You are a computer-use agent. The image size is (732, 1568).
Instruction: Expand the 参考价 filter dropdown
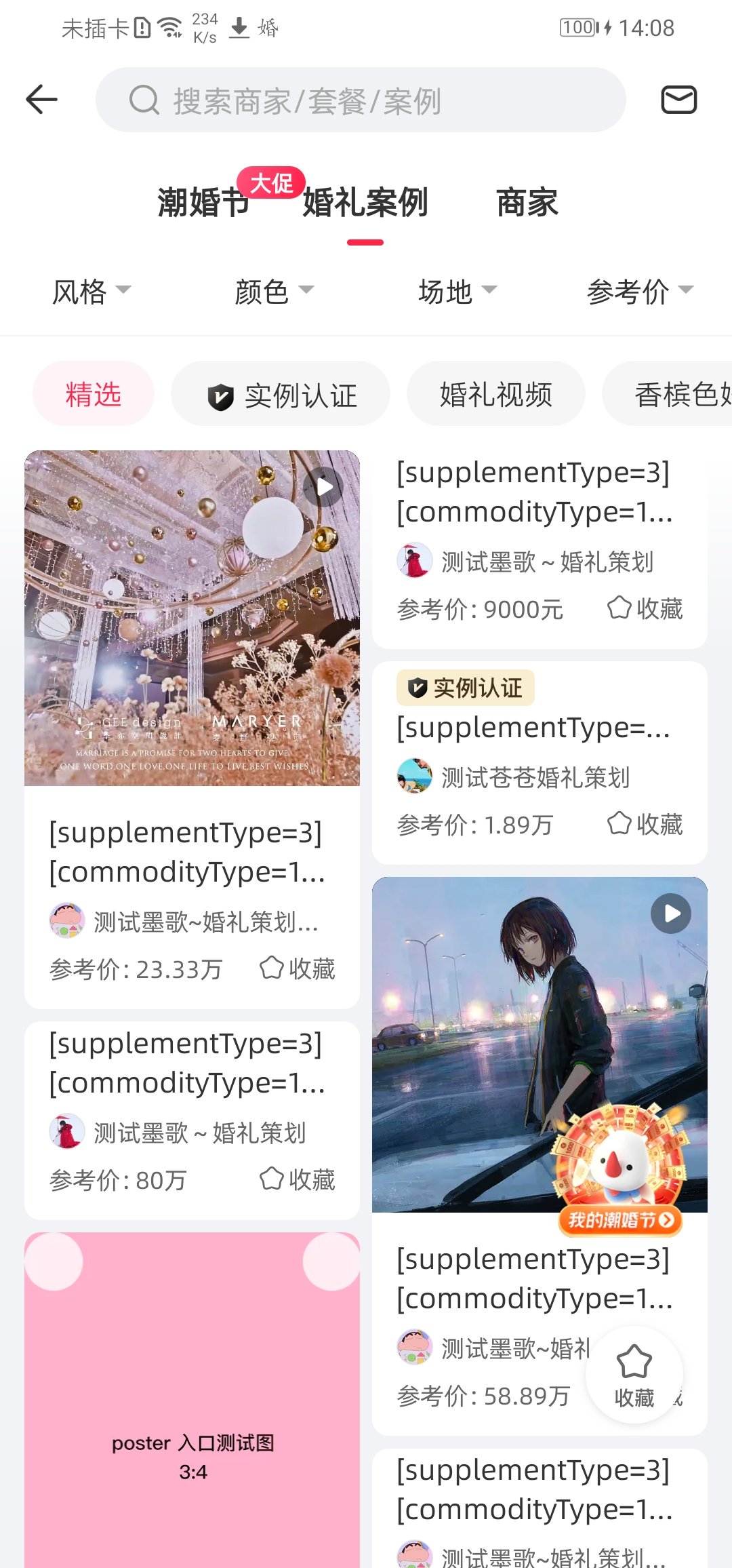[640, 292]
